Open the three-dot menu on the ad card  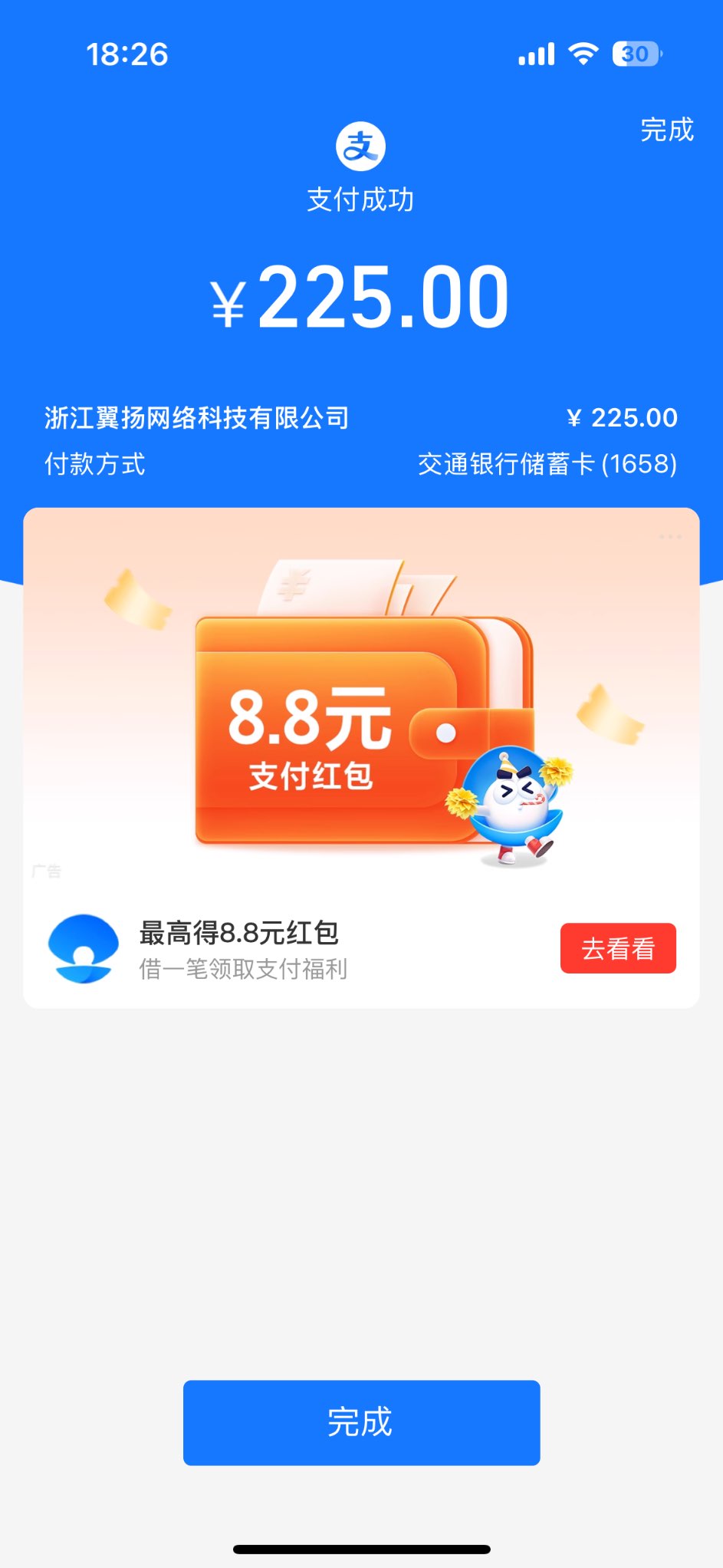pyautogui.click(x=670, y=536)
